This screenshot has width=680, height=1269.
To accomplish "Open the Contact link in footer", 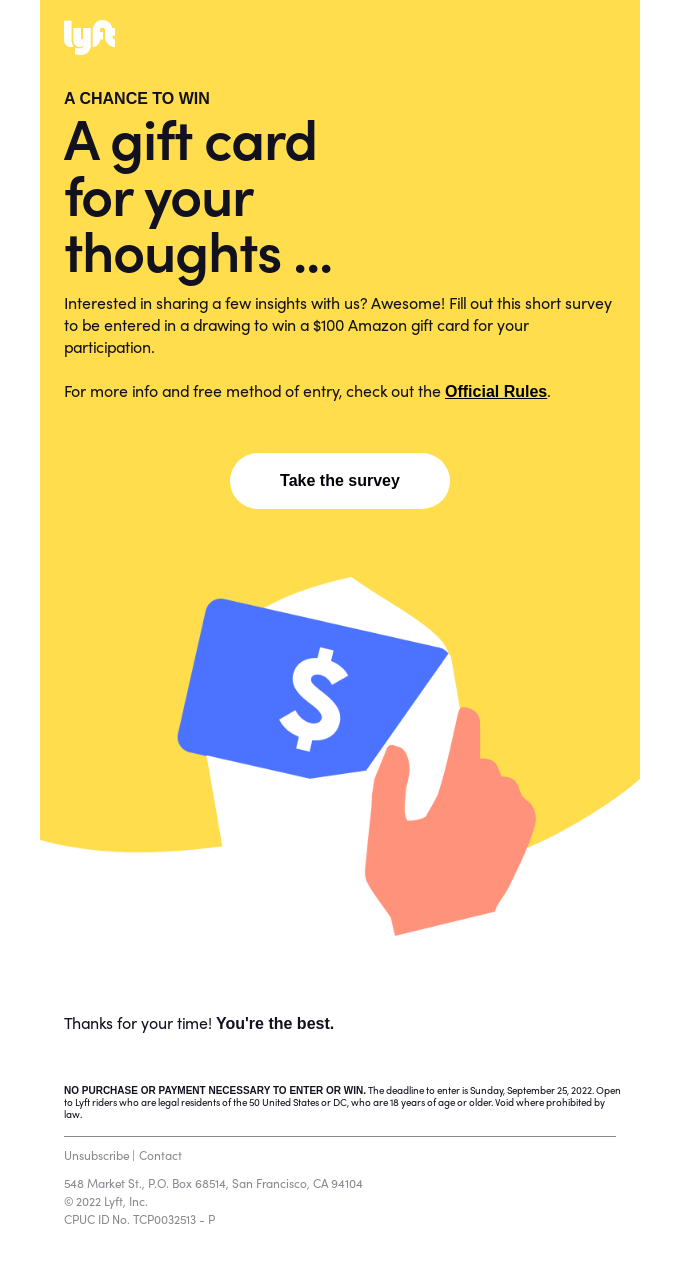I will click(x=160, y=1156).
